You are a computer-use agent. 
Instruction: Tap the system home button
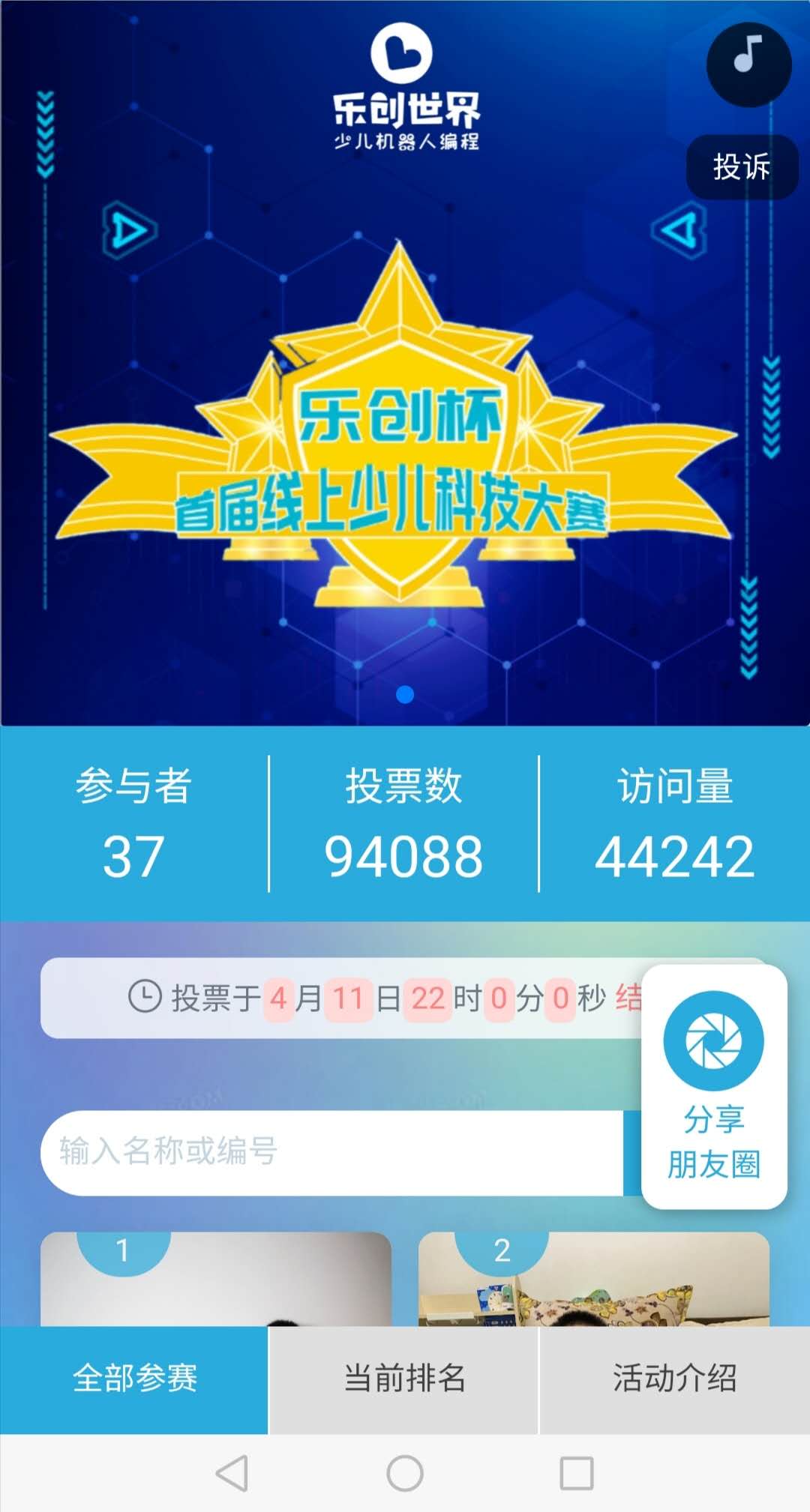pyautogui.click(x=405, y=1473)
